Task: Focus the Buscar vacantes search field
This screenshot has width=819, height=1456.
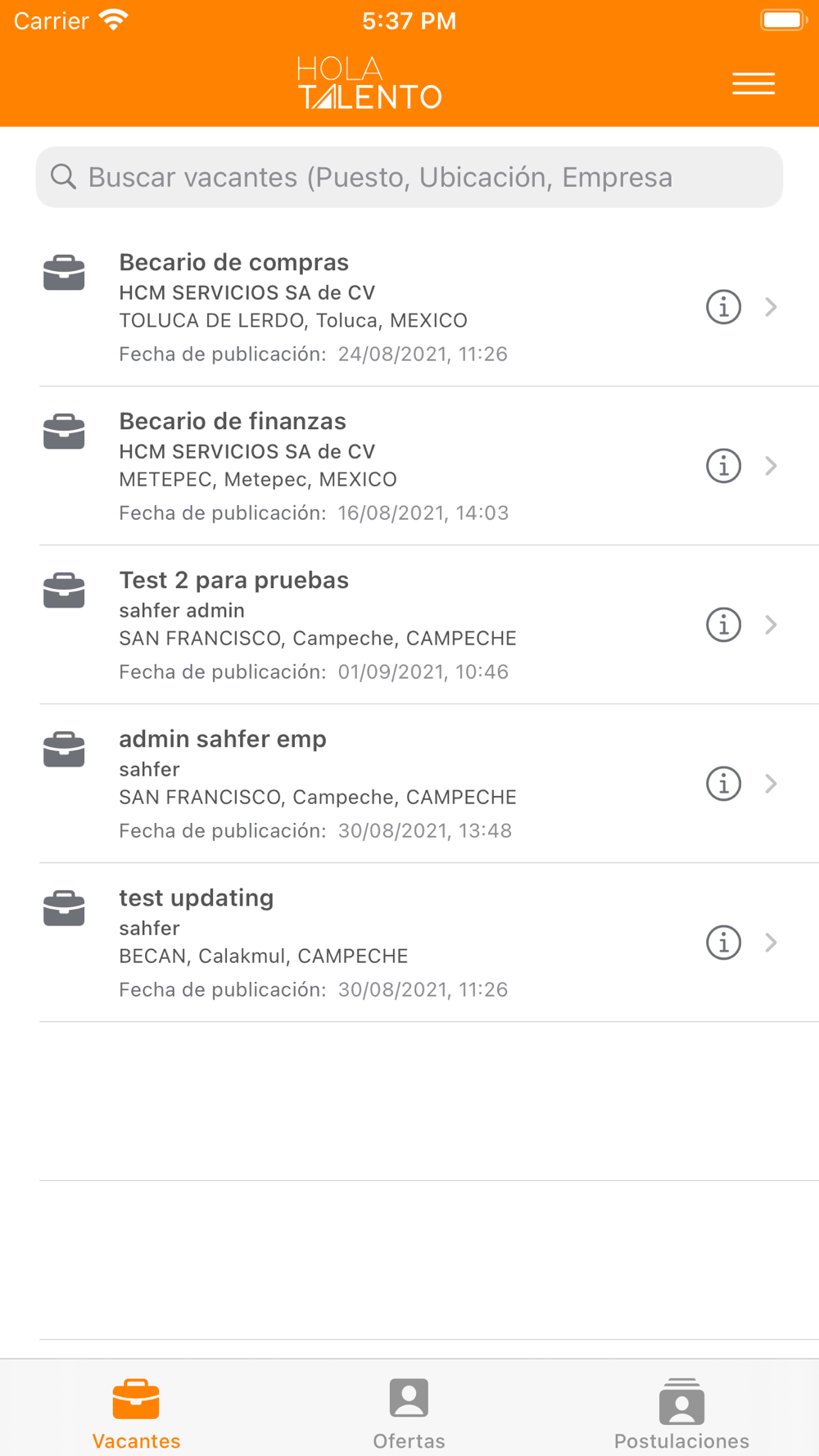Action: pos(409,177)
